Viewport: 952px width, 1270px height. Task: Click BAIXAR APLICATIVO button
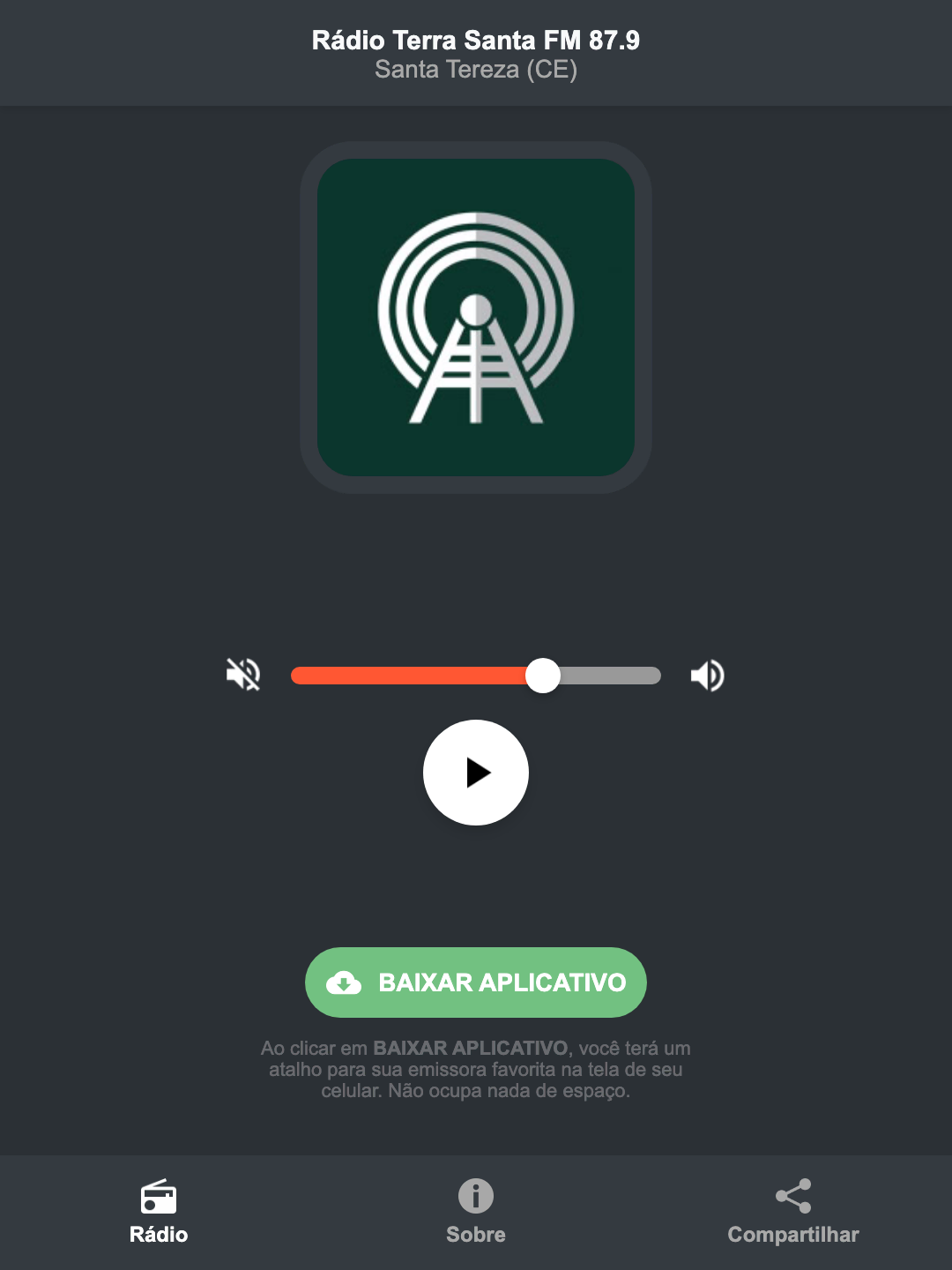coord(476,982)
